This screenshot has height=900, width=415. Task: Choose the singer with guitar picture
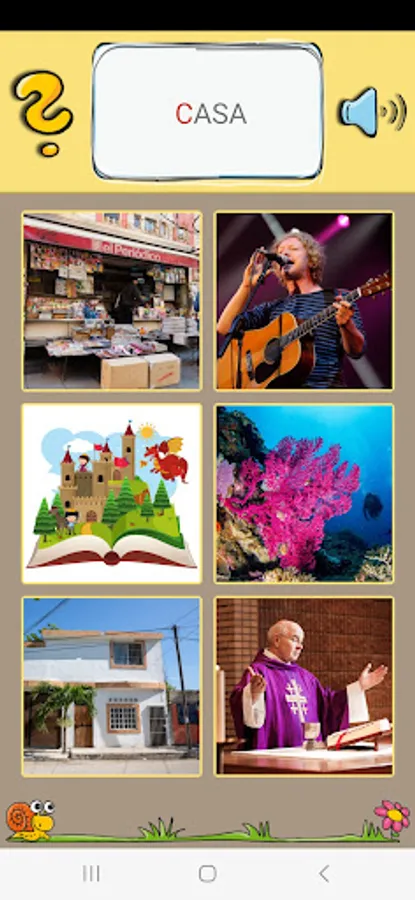coord(304,301)
